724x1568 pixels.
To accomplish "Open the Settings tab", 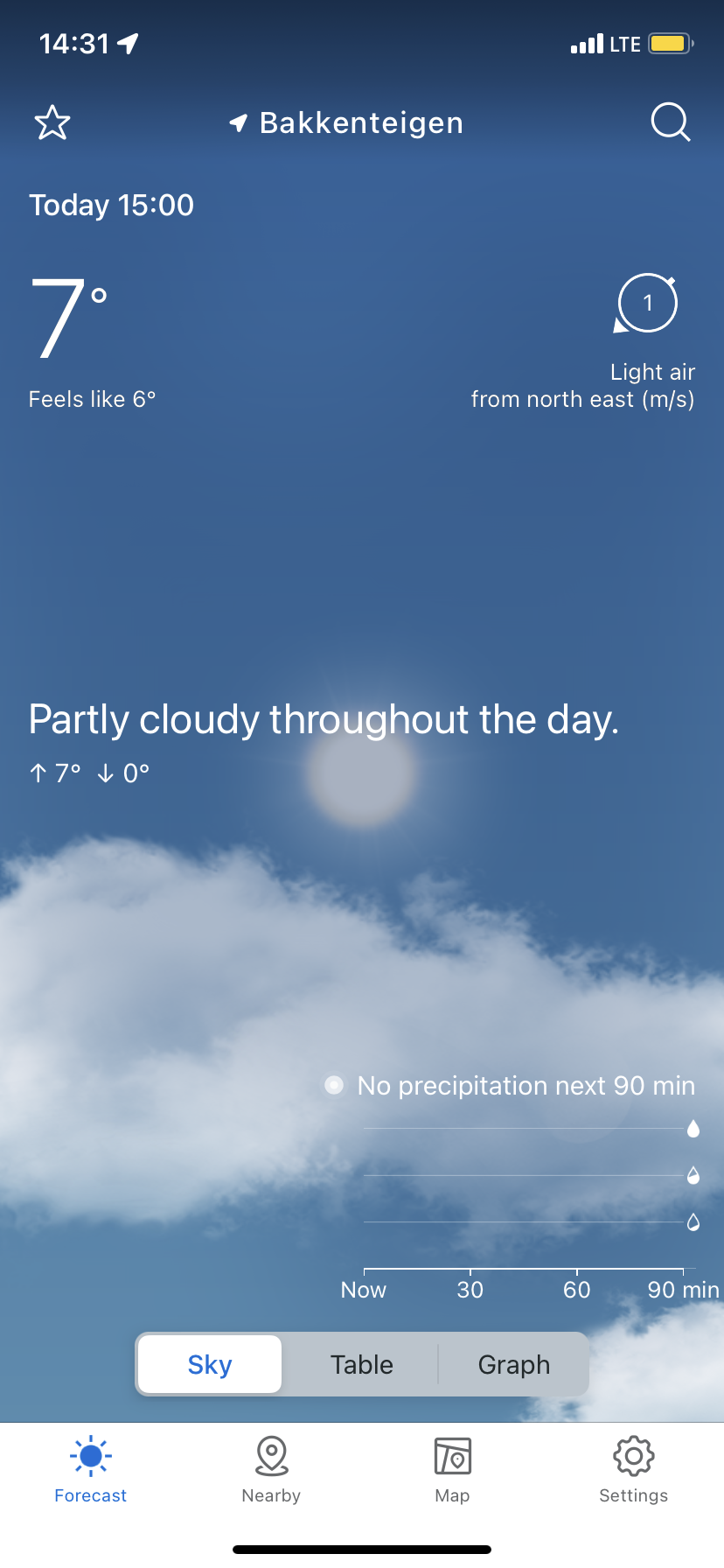I will 633,1470.
